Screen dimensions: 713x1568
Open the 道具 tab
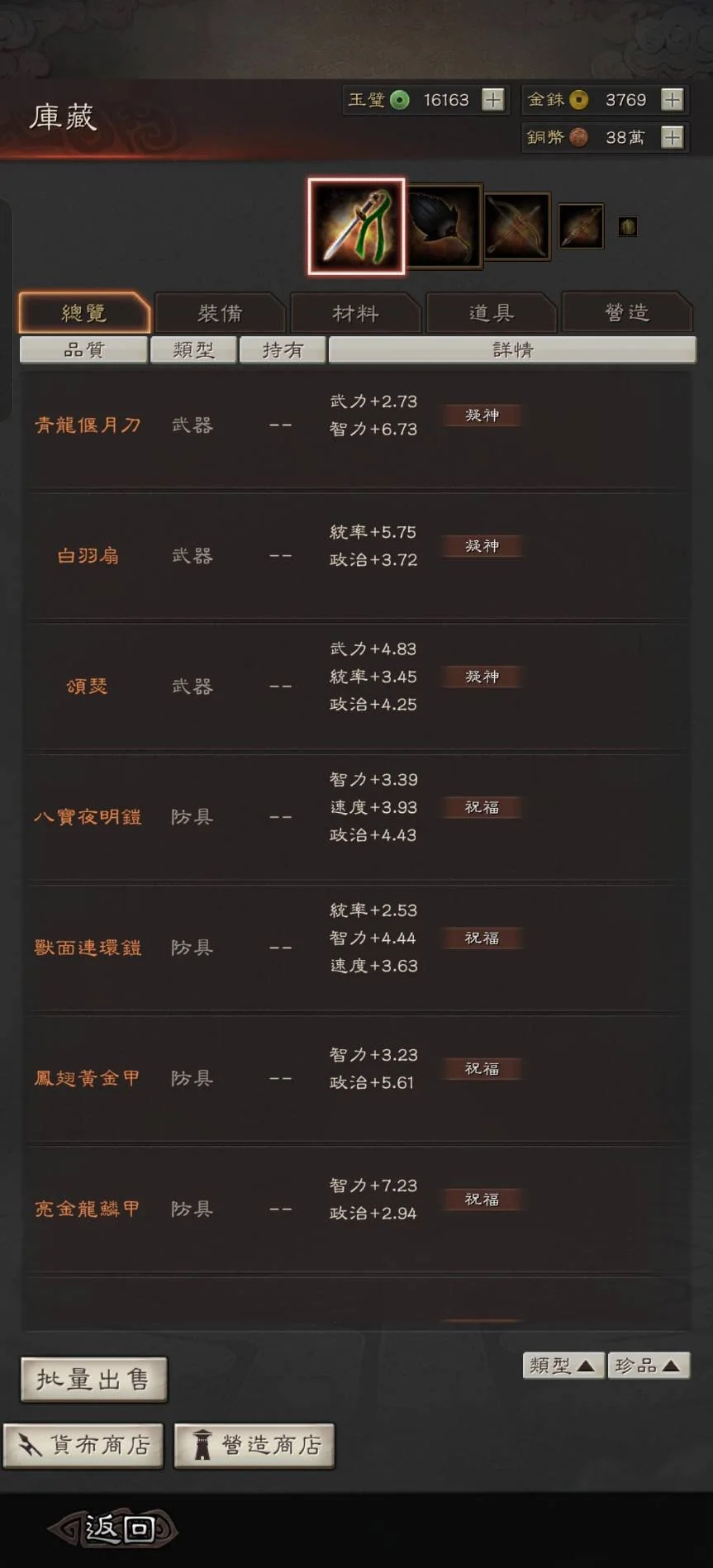[x=492, y=313]
